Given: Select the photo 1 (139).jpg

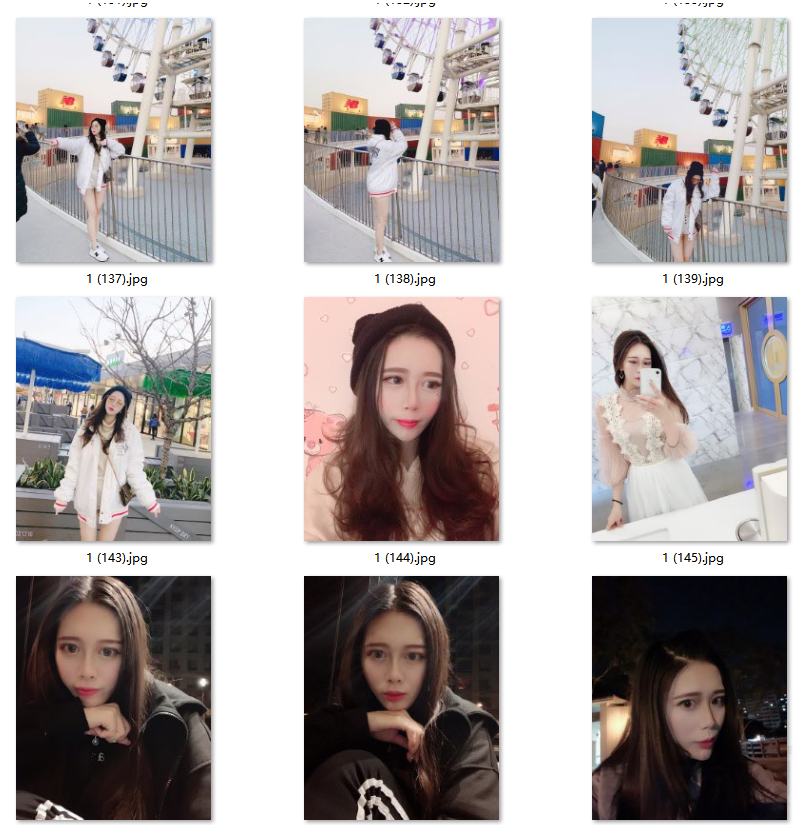Looking at the screenshot, I should pyautogui.click(x=689, y=140).
